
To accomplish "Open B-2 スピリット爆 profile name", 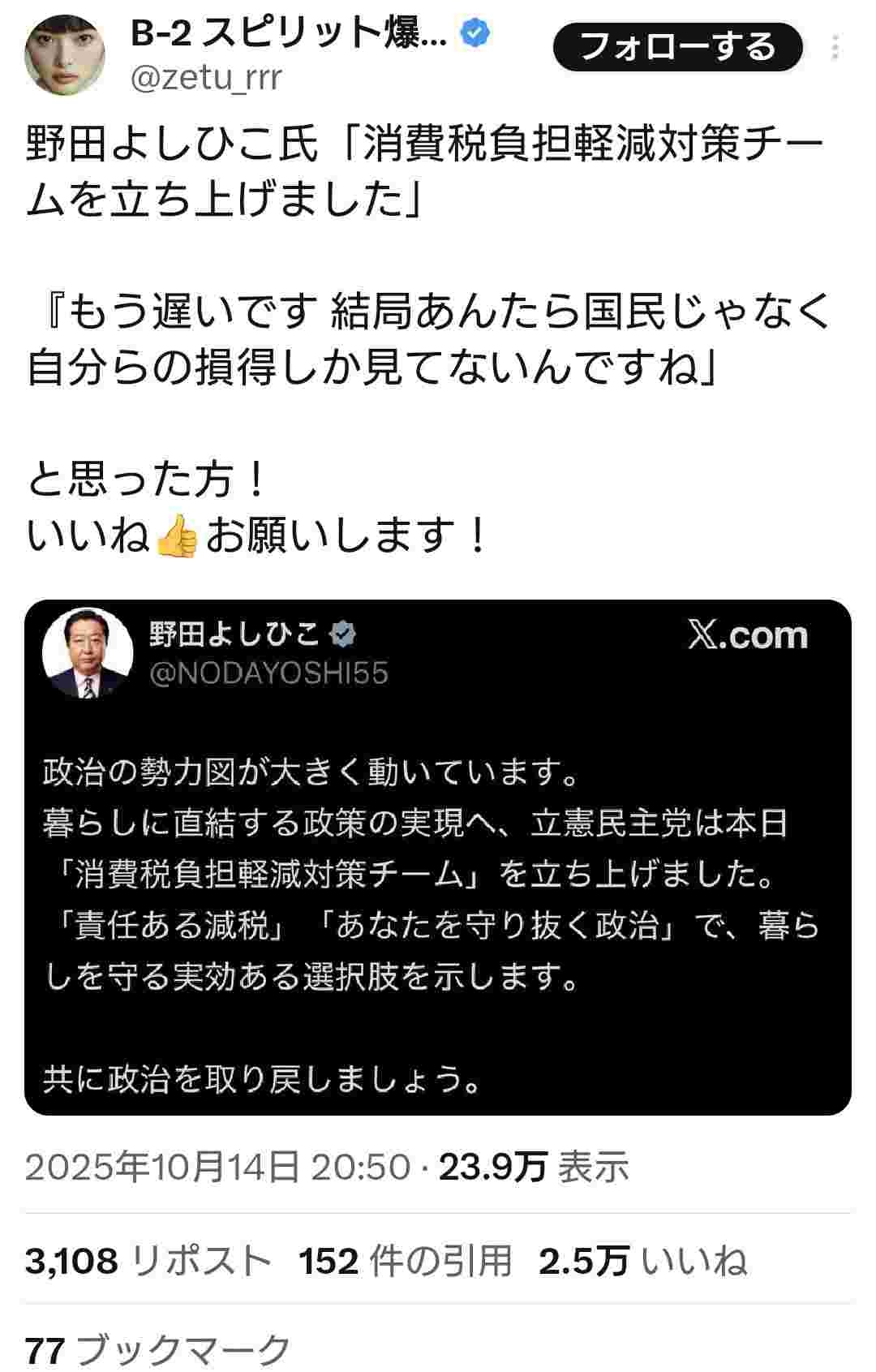I will point(288,34).
